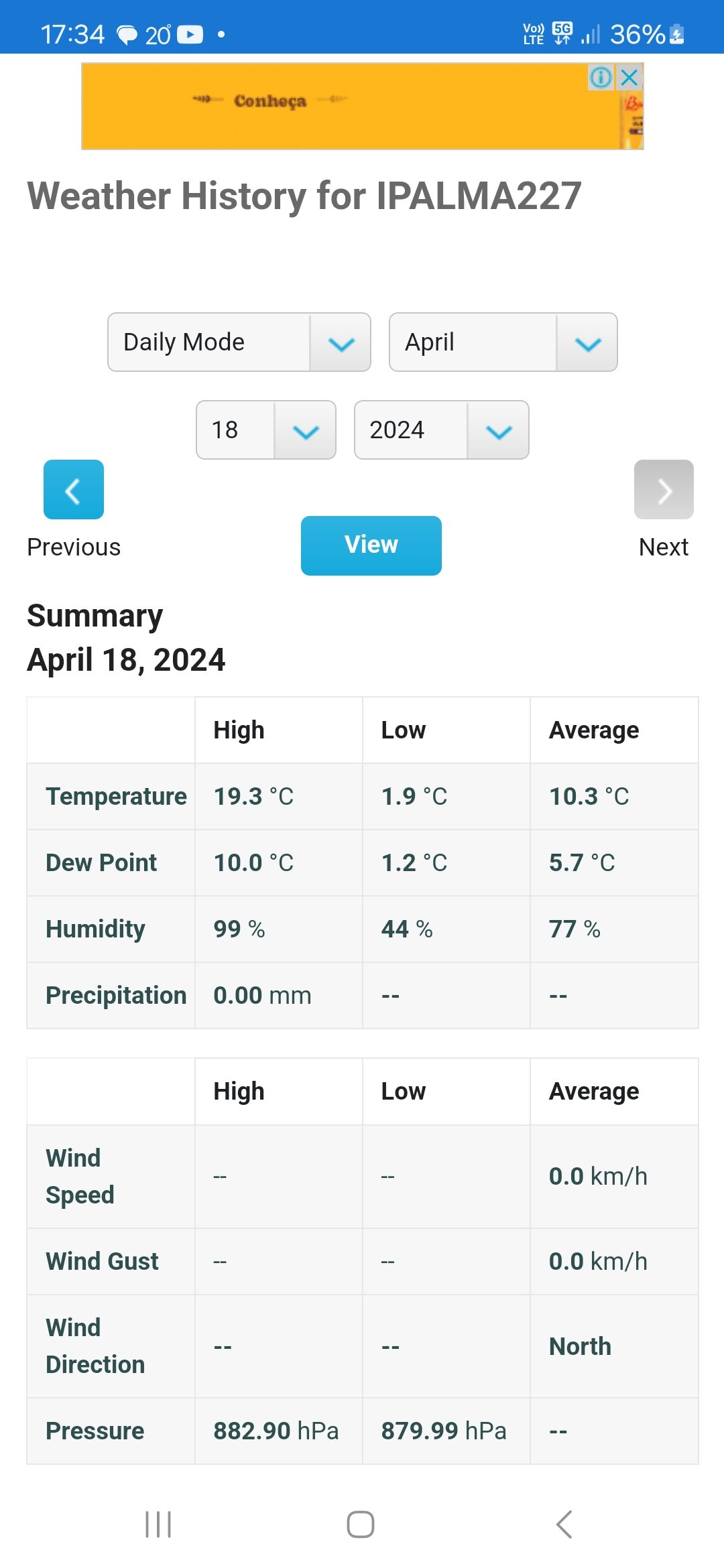Tap the View button
The image size is (724, 1568).
[371, 545]
